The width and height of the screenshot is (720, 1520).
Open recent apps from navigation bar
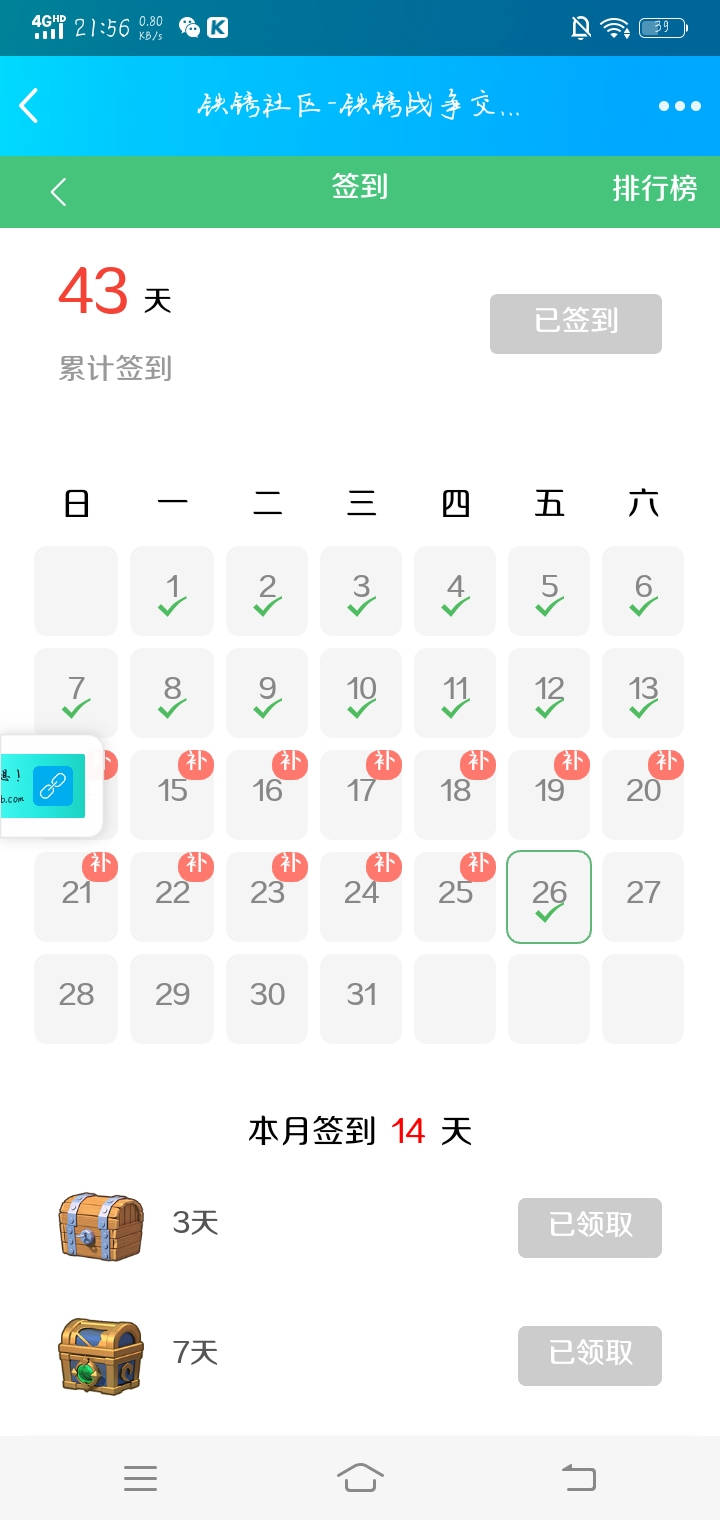click(x=140, y=1478)
